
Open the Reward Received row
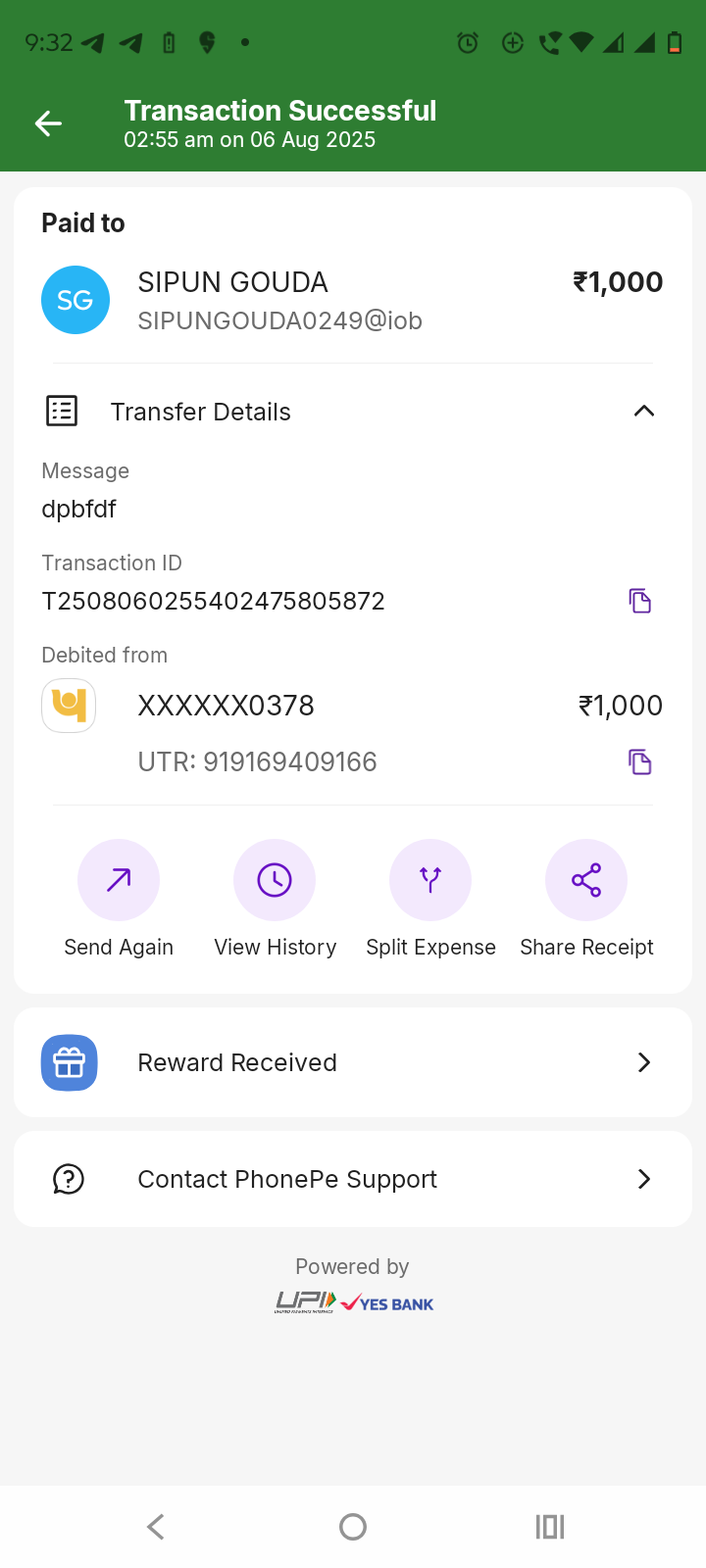pyautogui.click(x=353, y=1062)
